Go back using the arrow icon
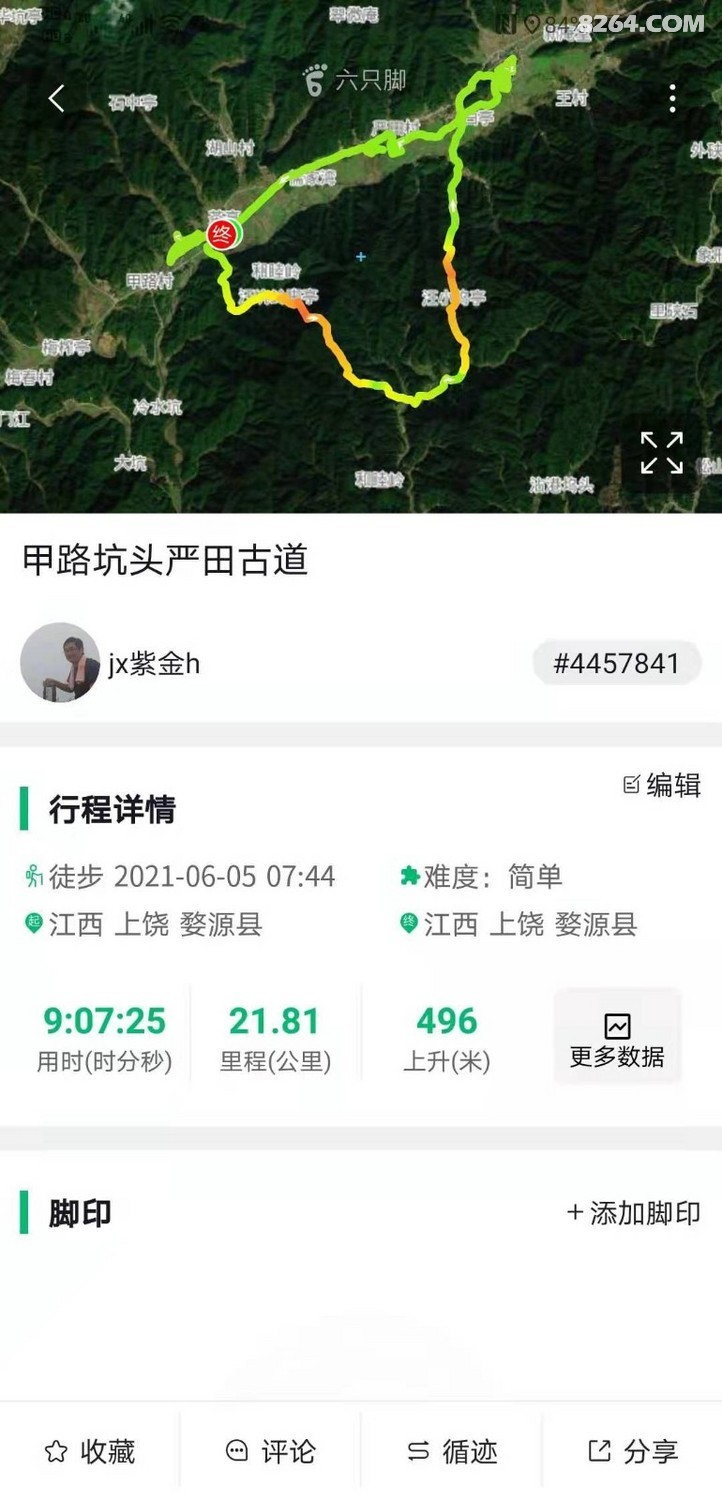The image size is (722, 1500). [57, 98]
